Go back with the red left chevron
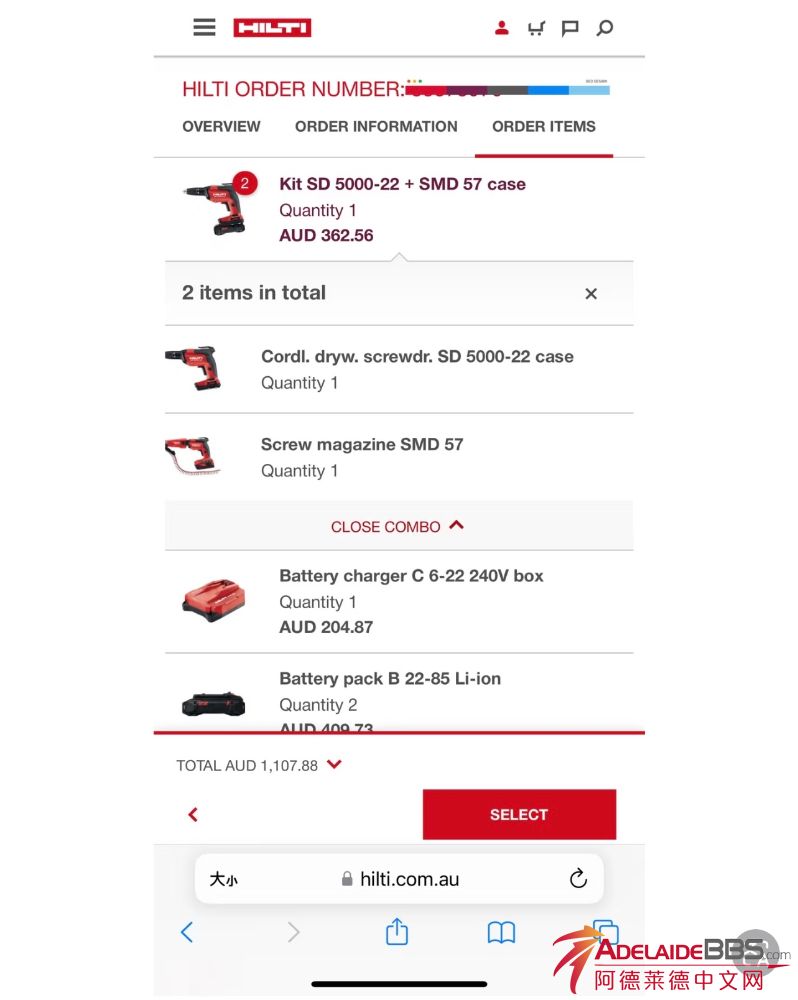Image resolution: width=798 pixels, height=1000 pixels. point(193,815)
